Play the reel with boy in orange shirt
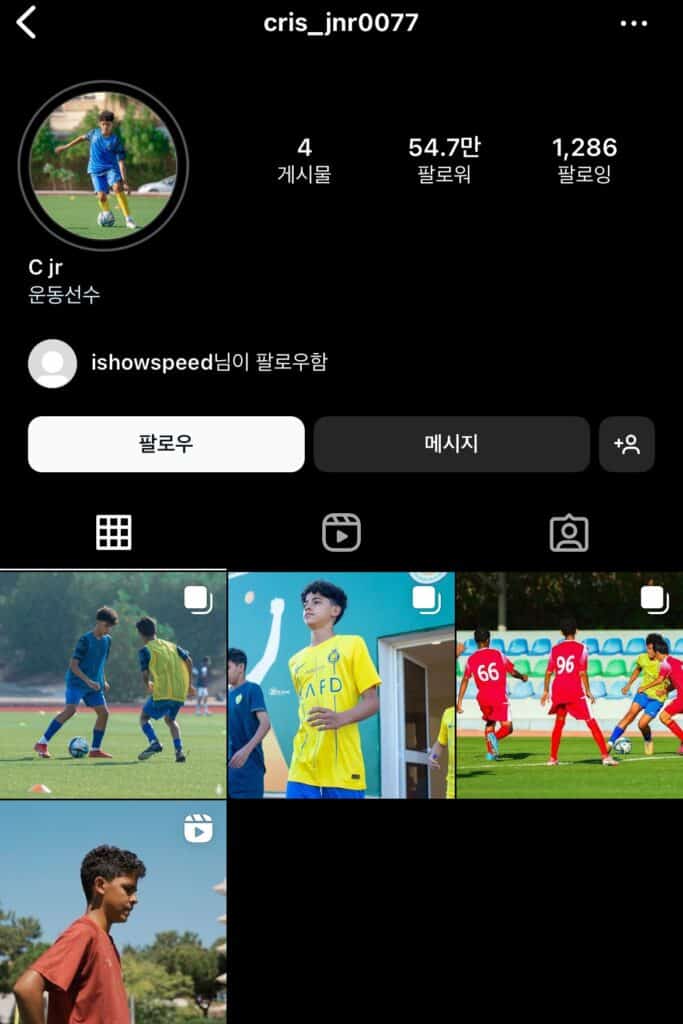The height and width of the screenshot is (1024, 683). [113, 912]
